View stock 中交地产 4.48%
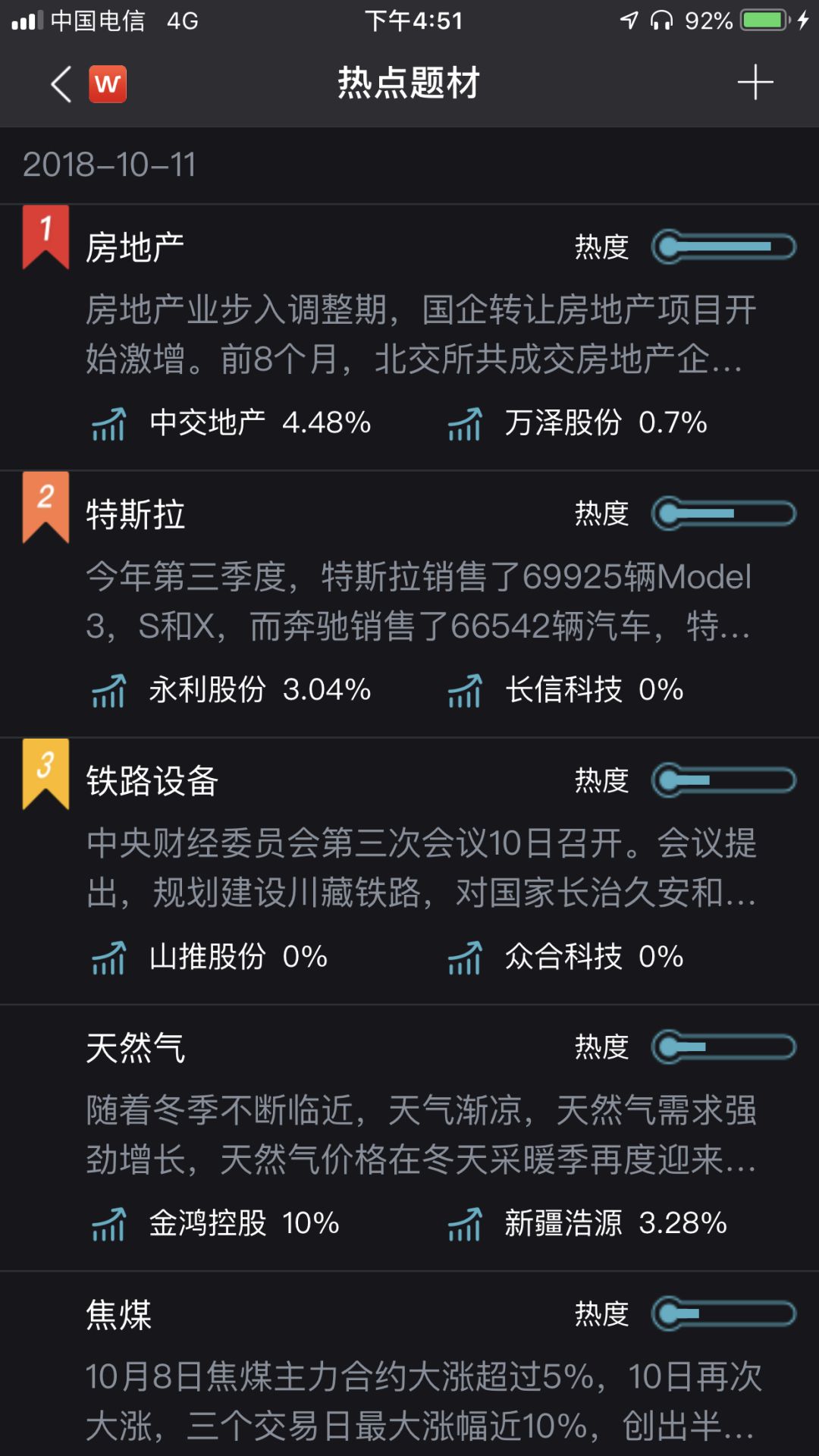This screenshot has width=819, height=1456. pyautogui.click(x=231, y=423)
